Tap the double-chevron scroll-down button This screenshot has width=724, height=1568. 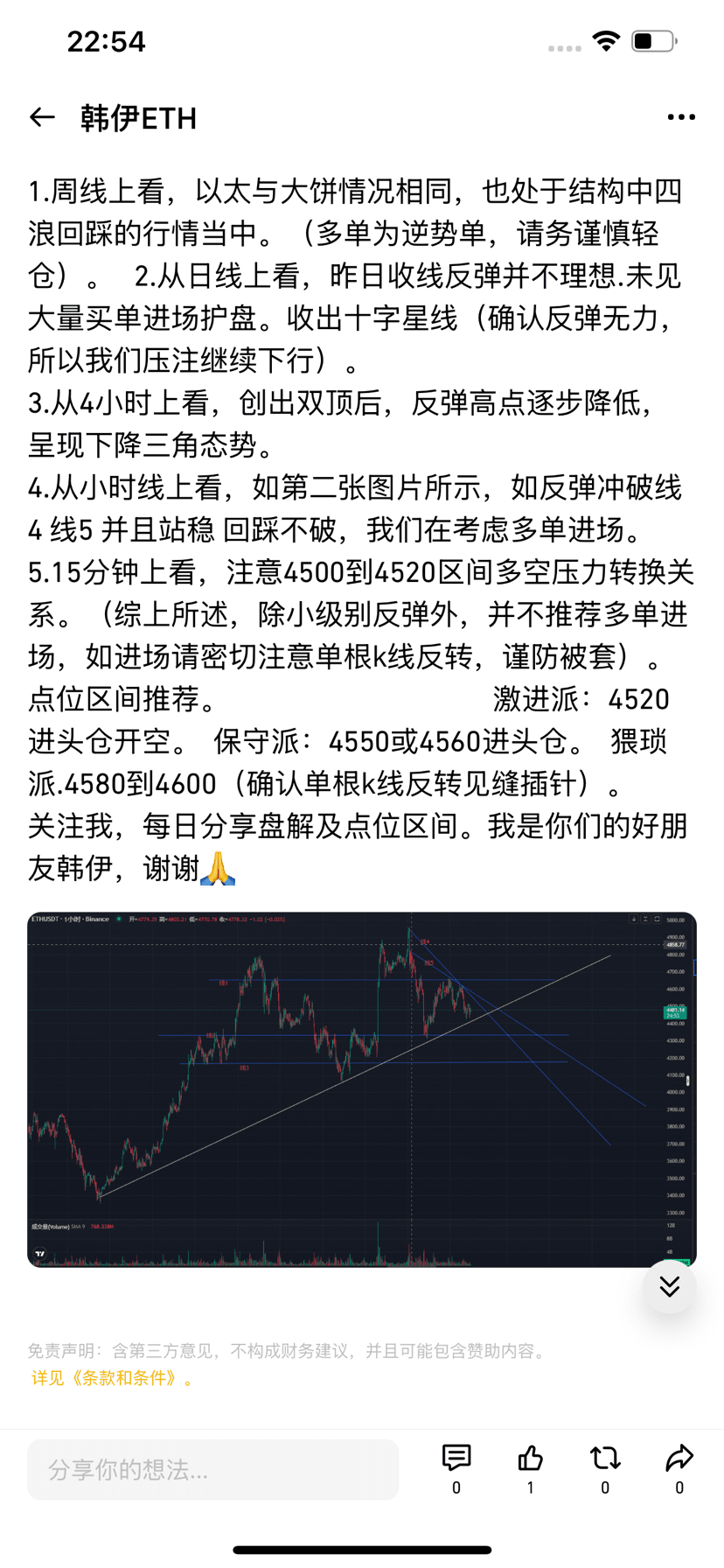coord(670,1286)
